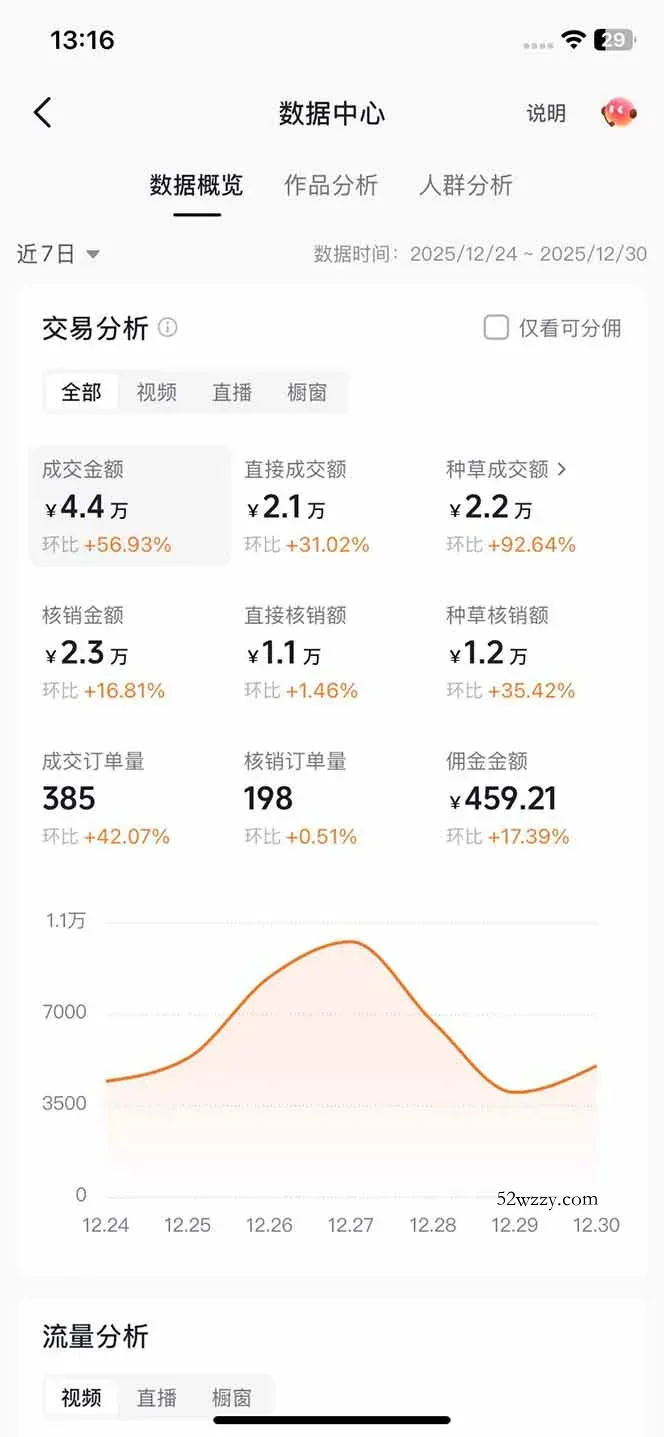
Task: Switch to the 人群分析 tab
Action: (x=466, y=185)
